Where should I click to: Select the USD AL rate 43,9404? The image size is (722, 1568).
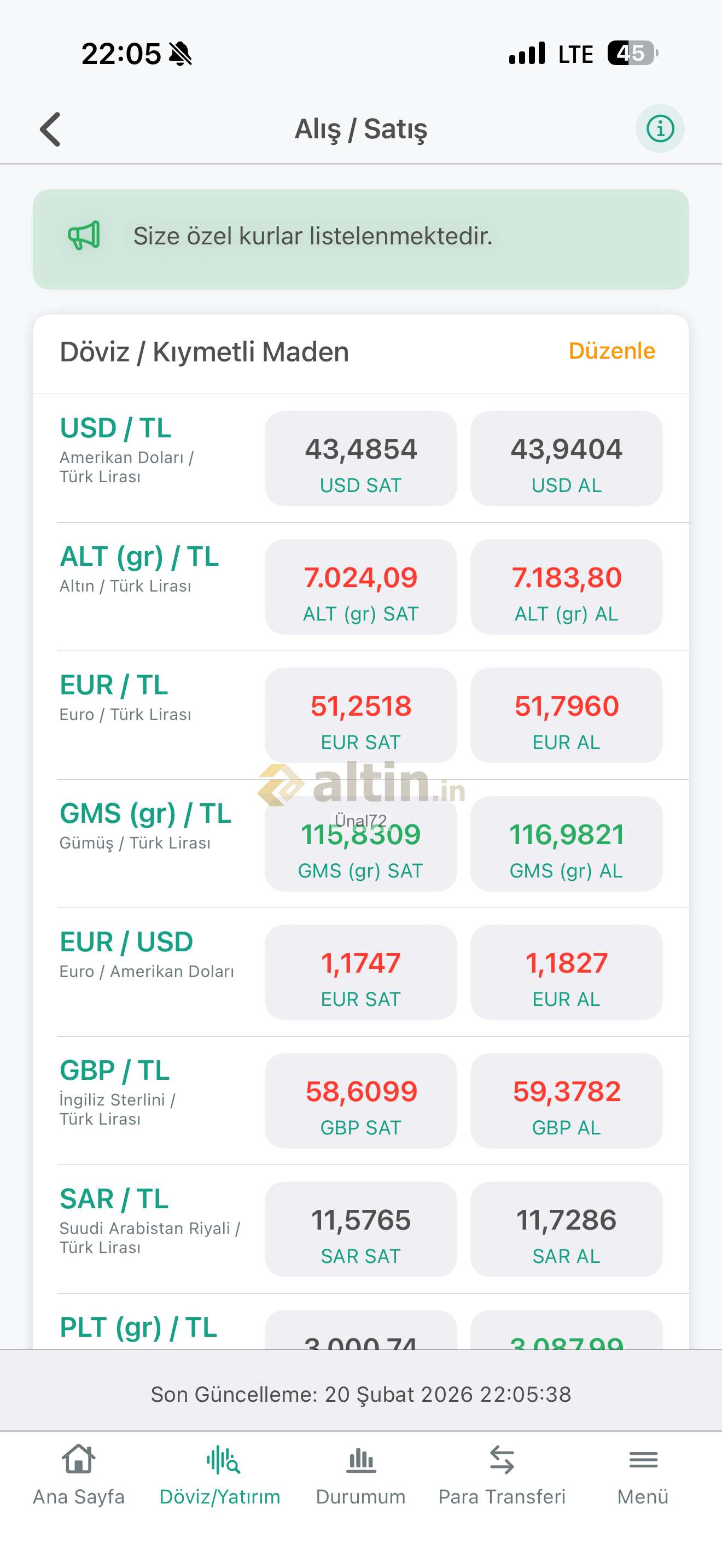(x=566, y=458)
